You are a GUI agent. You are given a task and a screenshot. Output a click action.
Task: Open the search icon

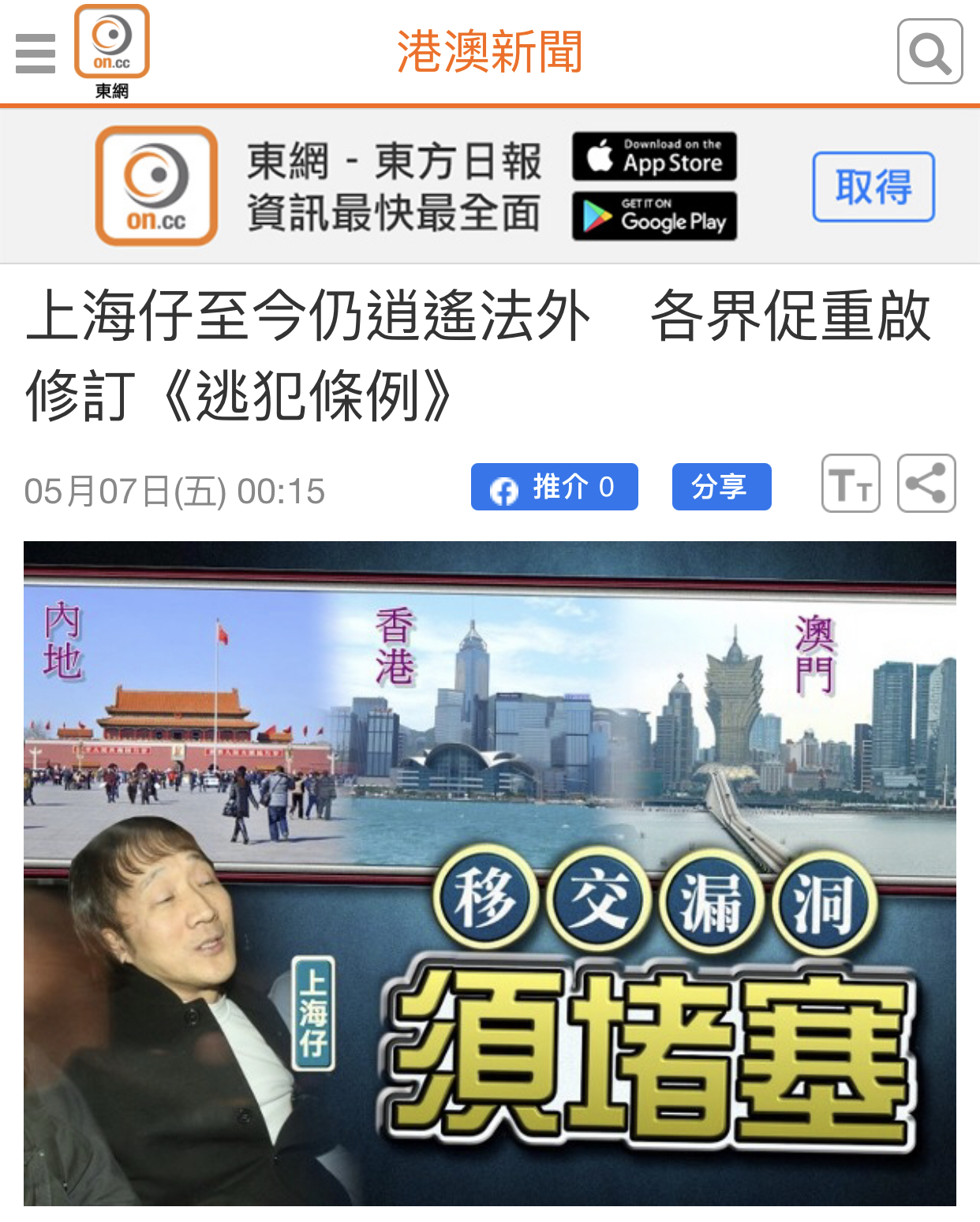click(x=930, y=52)
